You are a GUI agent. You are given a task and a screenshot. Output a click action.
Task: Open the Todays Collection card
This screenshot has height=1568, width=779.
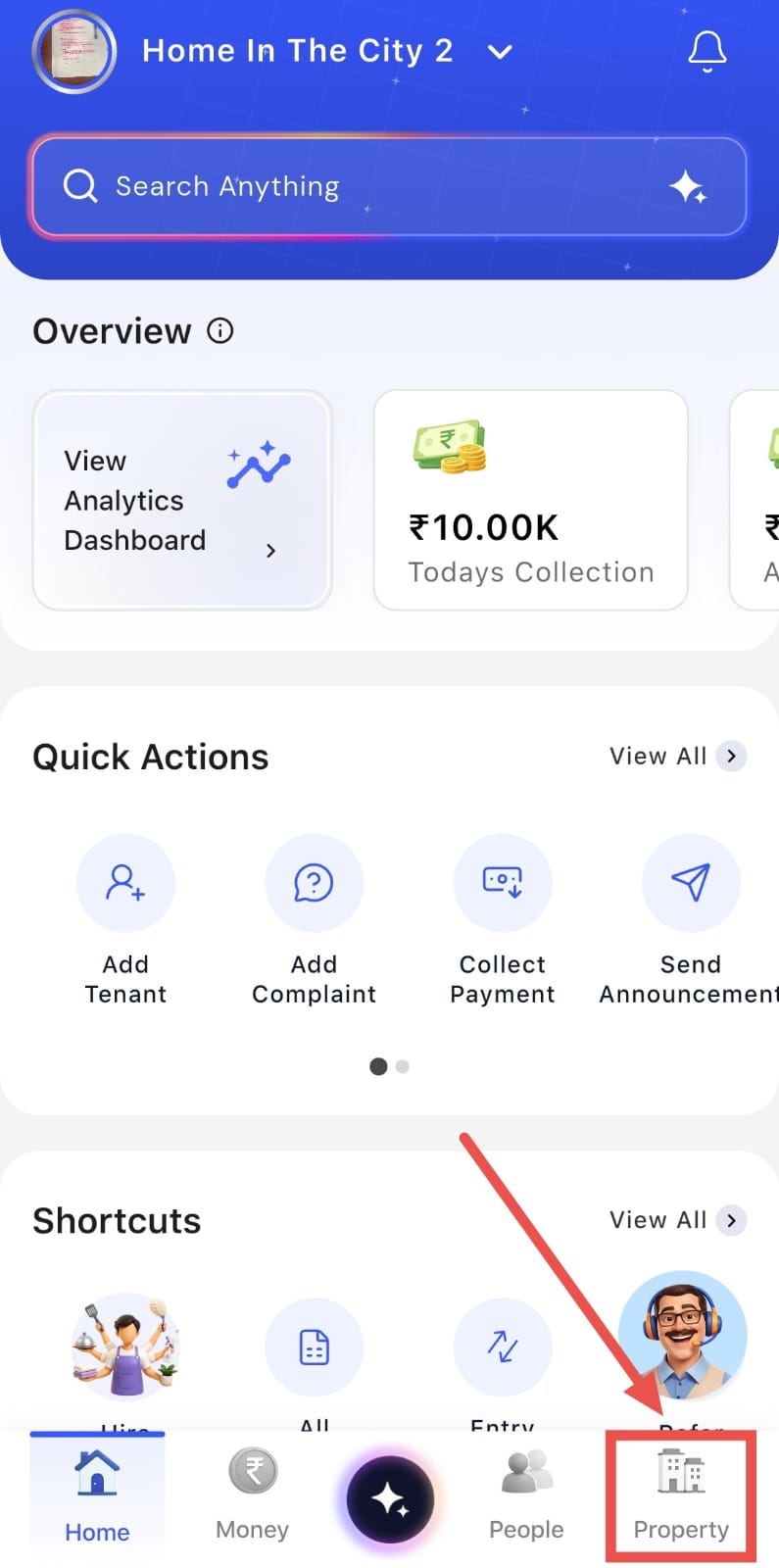point(530,500)
